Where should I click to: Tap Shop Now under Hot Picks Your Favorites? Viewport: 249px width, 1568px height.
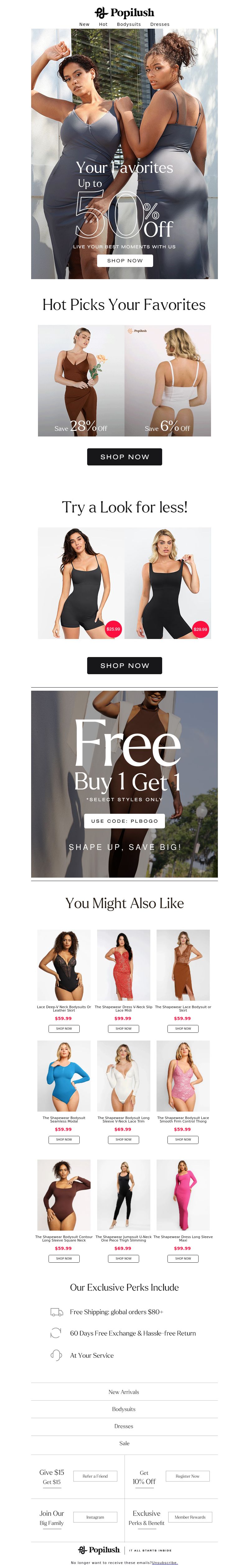coord(124,456)
